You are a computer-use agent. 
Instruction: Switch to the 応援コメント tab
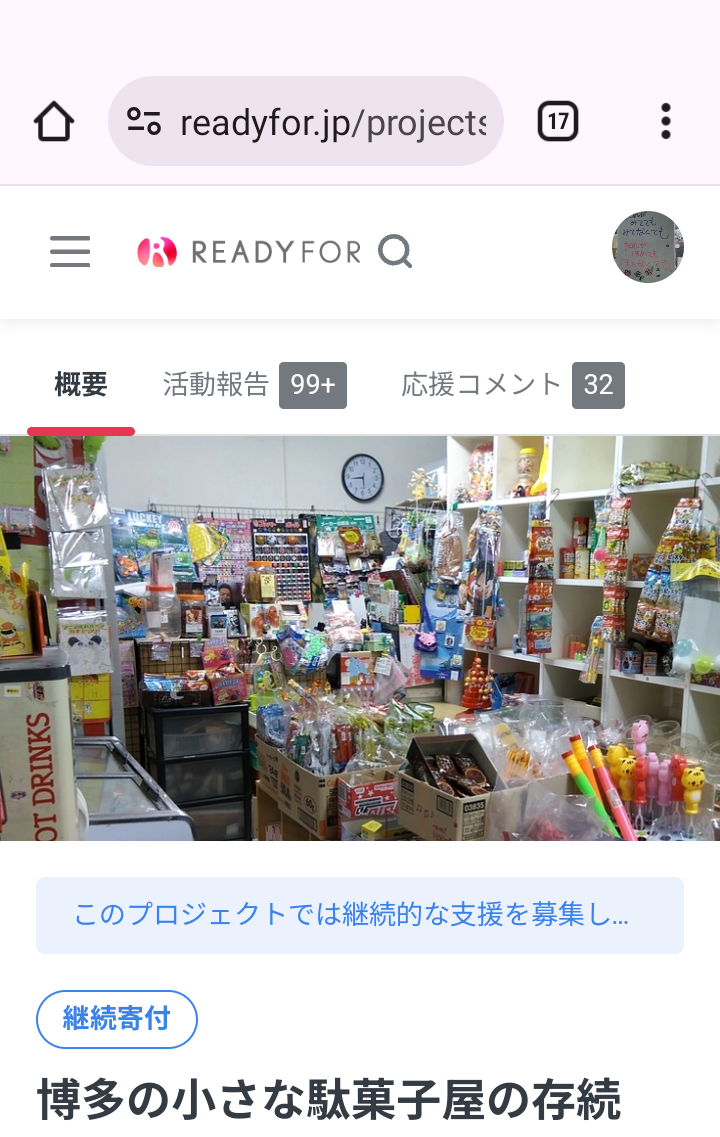click(x=512, y=385)
